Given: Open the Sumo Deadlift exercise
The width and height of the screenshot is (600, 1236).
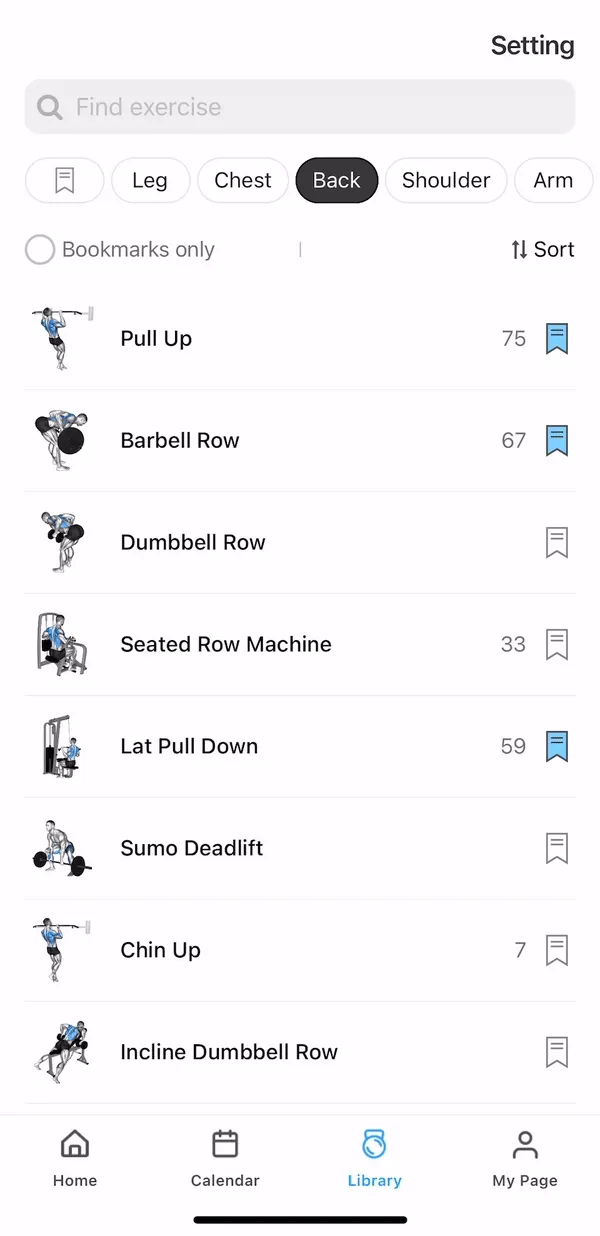Looking at the screenshot, I should click(192, 848).
